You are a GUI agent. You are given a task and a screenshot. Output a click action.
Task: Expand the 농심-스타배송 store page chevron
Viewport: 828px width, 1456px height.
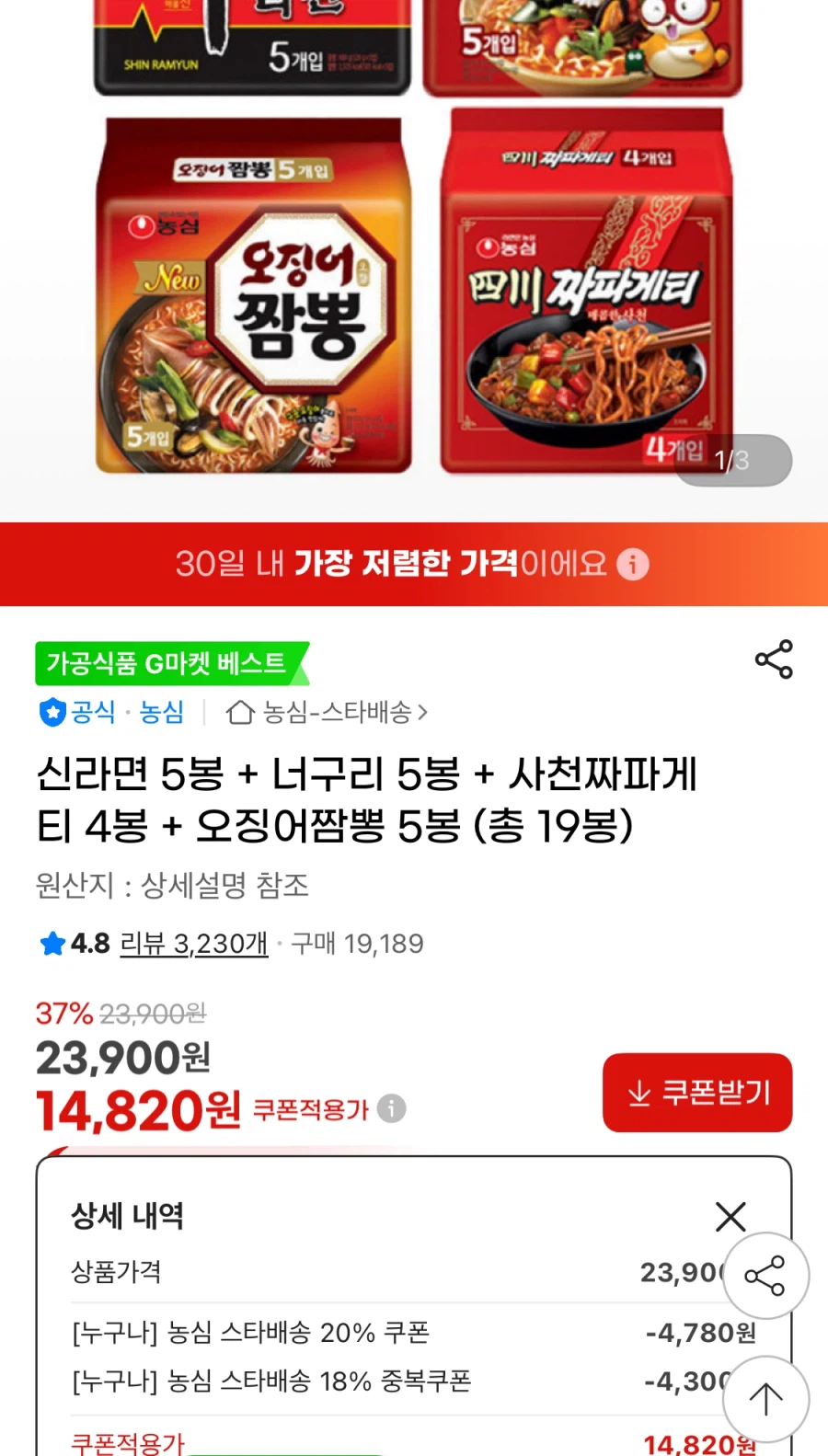point(424,712)
